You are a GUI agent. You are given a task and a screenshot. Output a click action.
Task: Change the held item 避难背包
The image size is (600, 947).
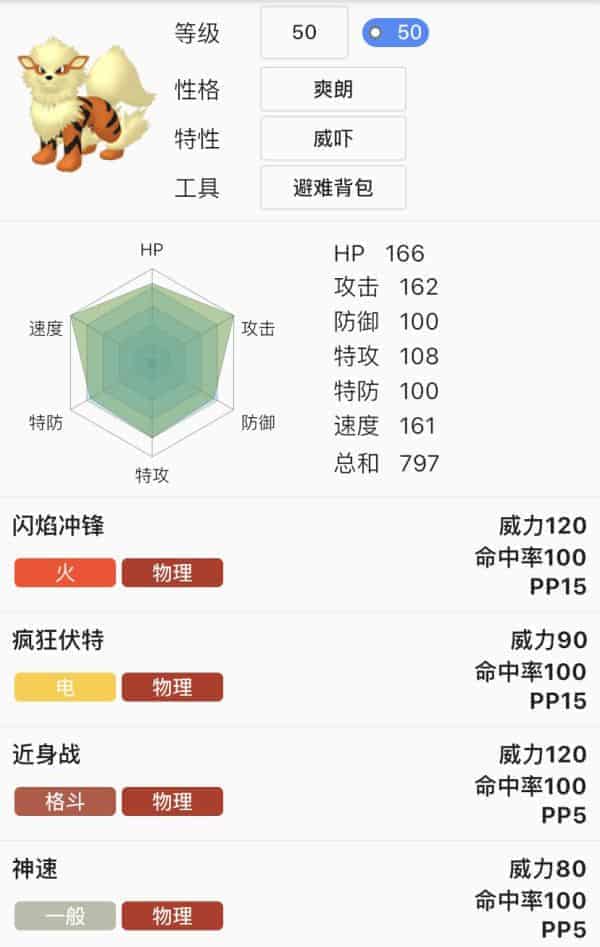click(333, 187)
